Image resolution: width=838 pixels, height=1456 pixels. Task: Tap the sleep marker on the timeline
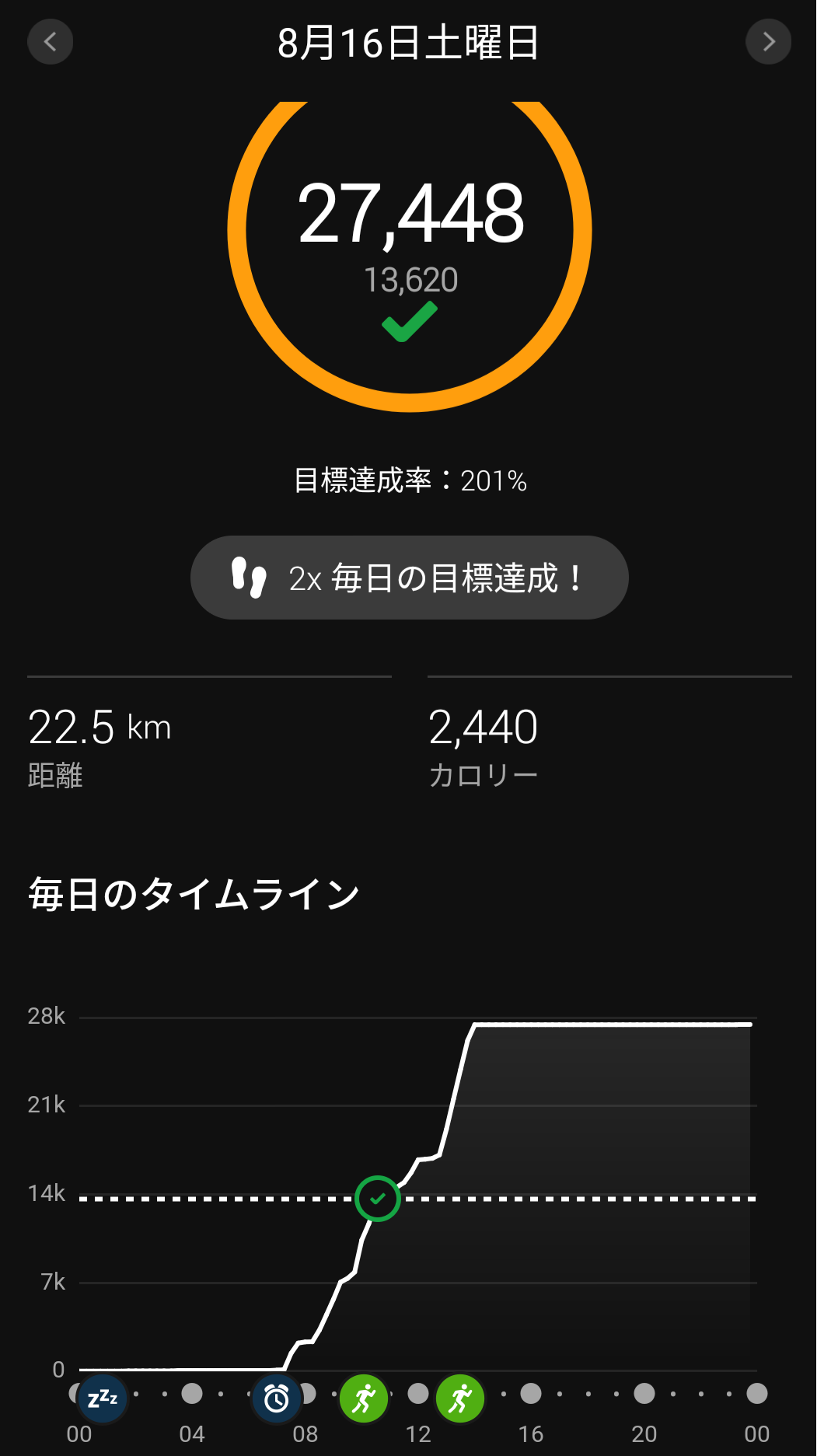(103, 1398)
